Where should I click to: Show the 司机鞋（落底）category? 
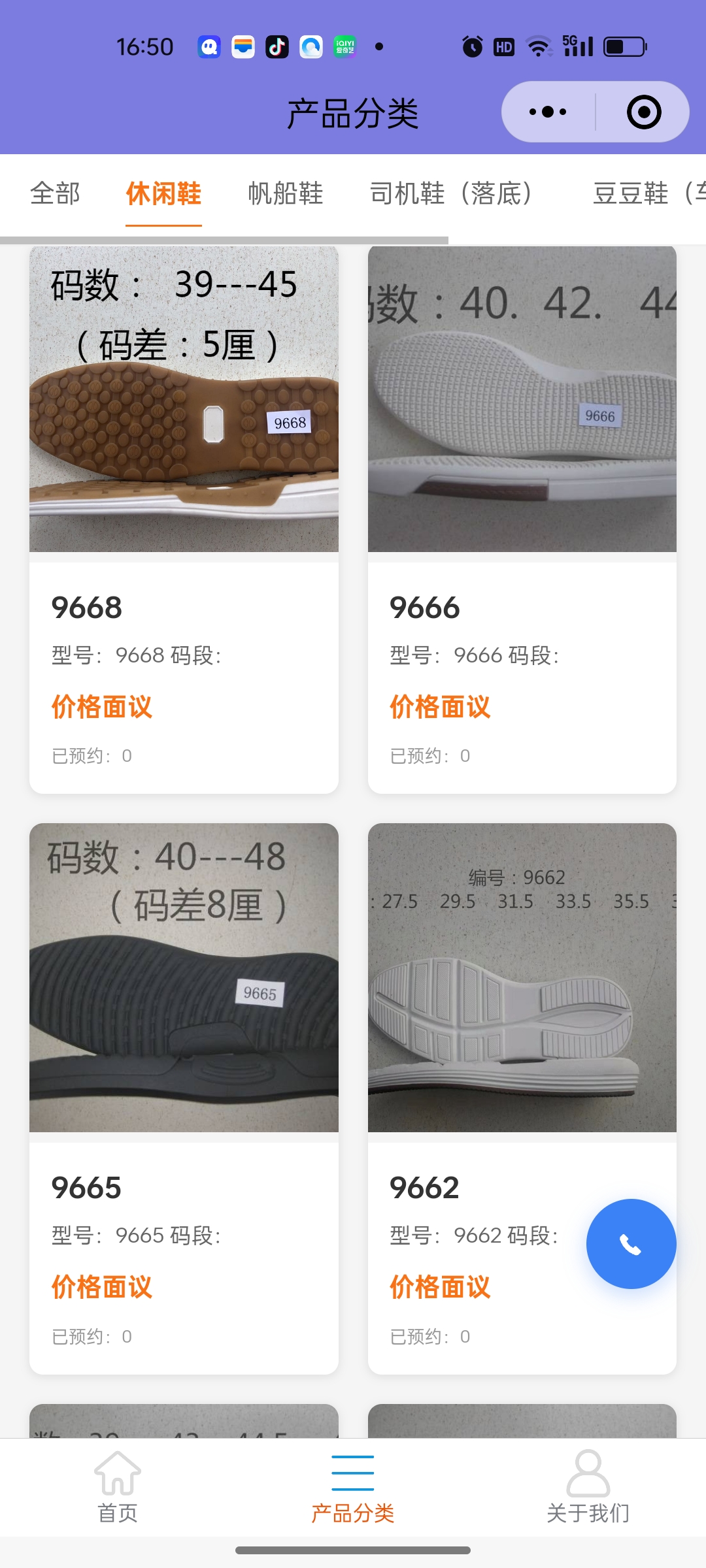click(x=451, y=193)
